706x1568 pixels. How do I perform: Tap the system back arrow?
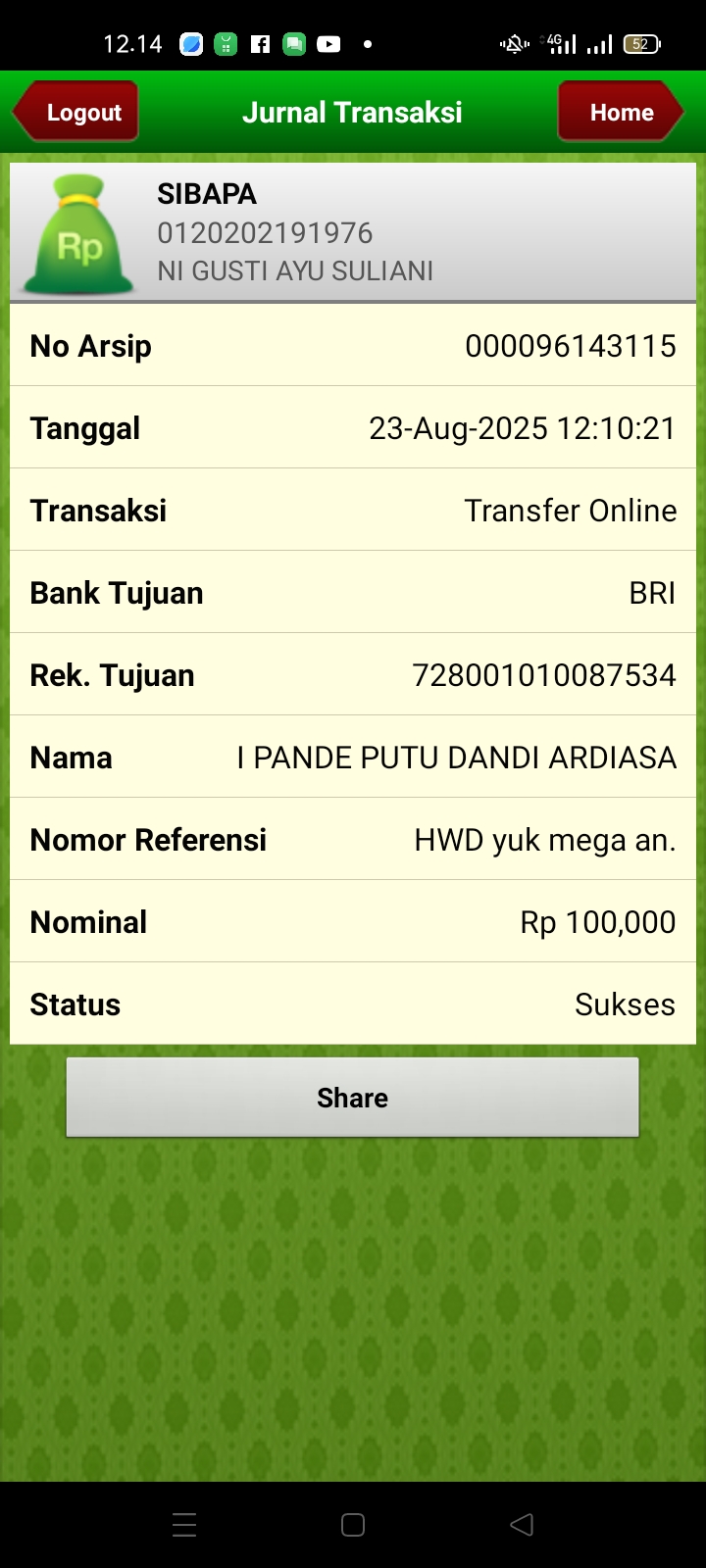[x=522, y=1525]
